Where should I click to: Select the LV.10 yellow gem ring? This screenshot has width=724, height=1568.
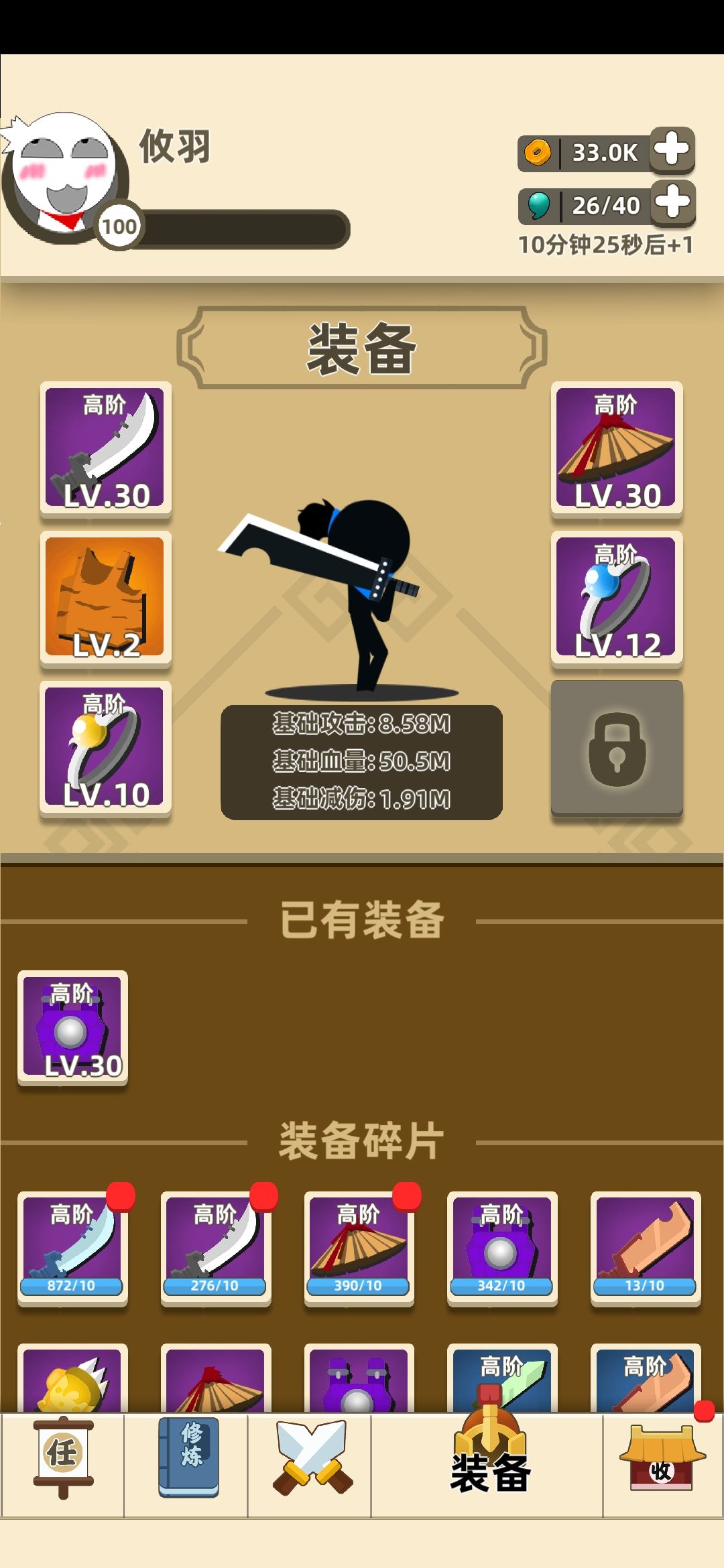(105, 748)
